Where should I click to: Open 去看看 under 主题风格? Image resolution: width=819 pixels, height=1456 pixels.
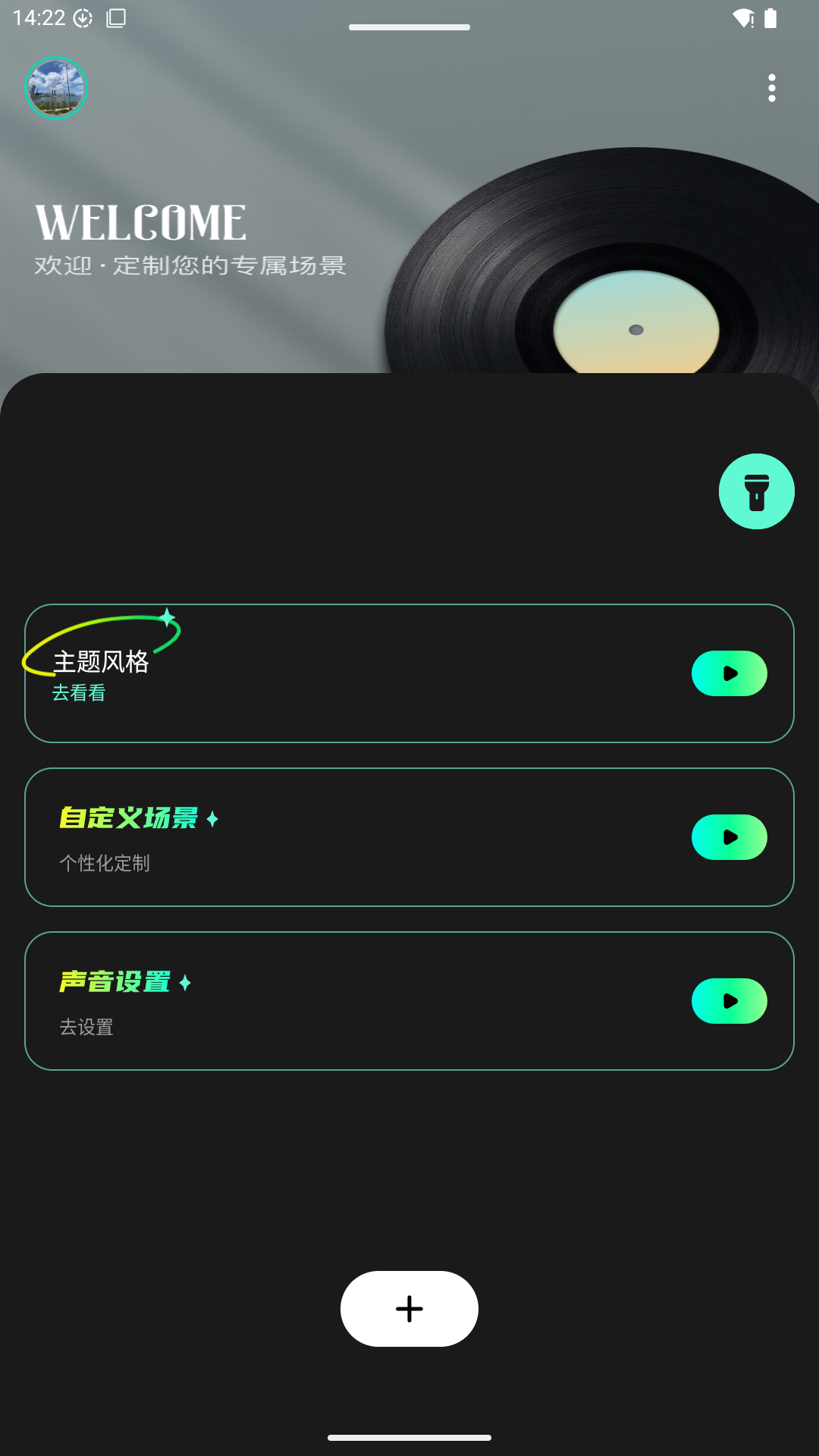78,693
